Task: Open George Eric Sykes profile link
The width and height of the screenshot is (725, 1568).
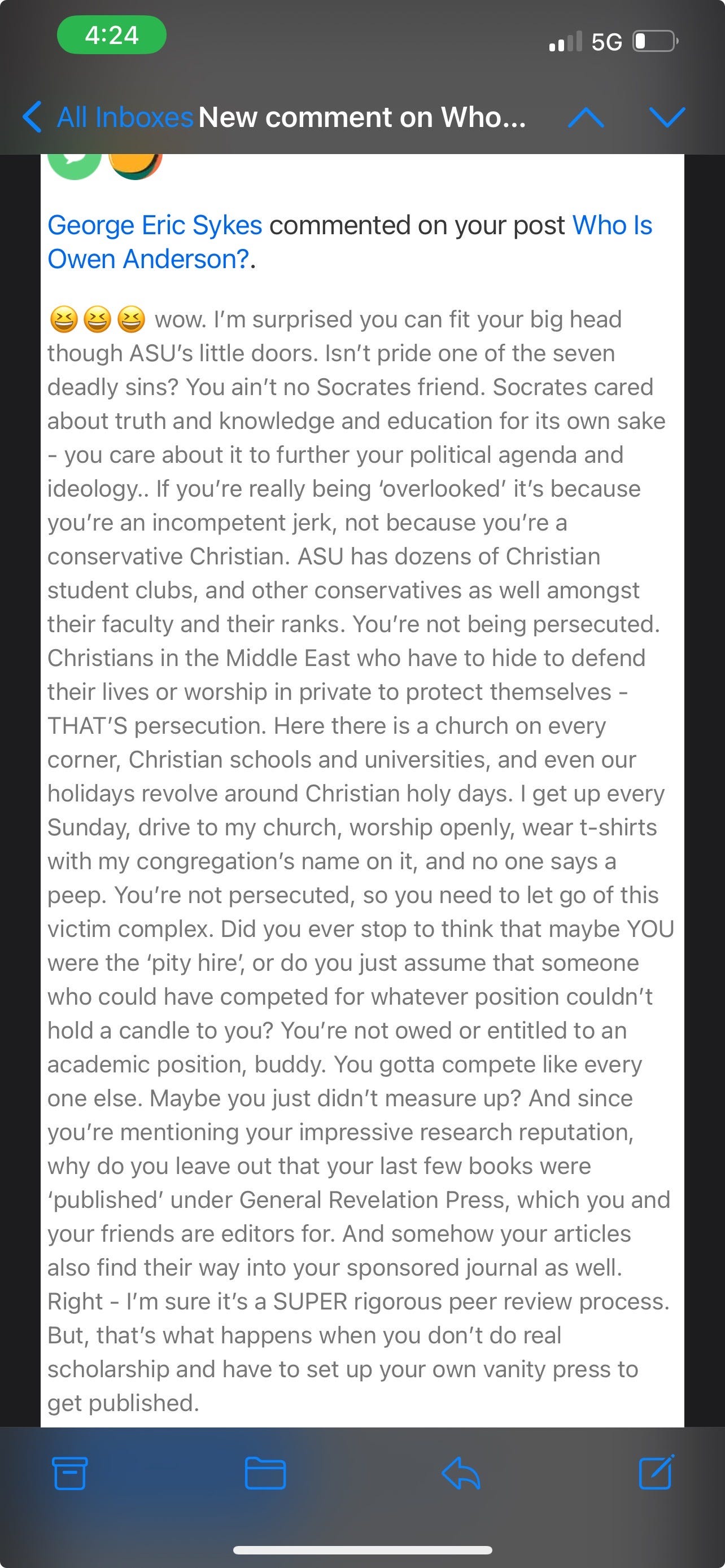Action: coord(155,225)
